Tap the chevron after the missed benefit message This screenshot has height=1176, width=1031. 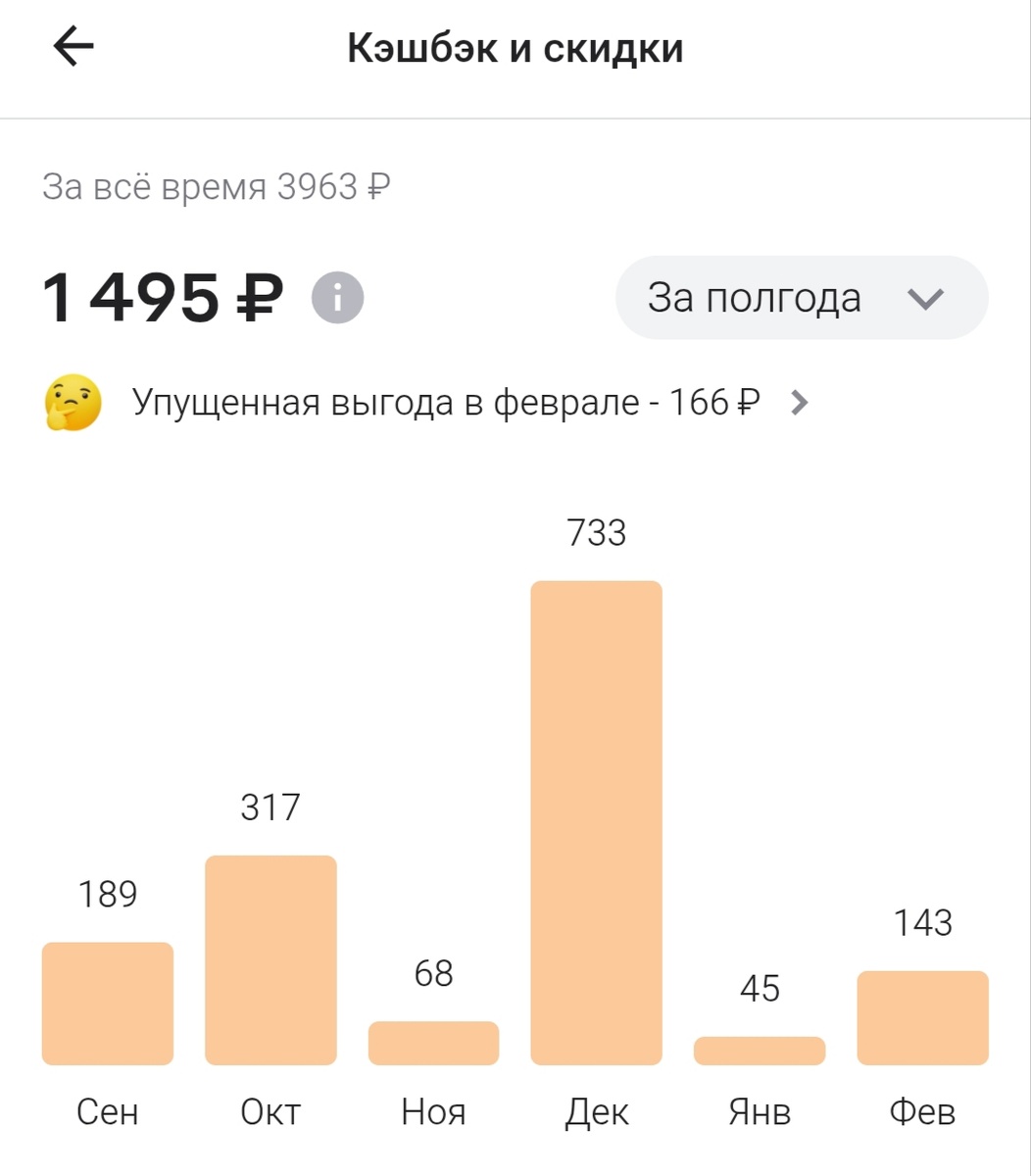pos(801,401)
